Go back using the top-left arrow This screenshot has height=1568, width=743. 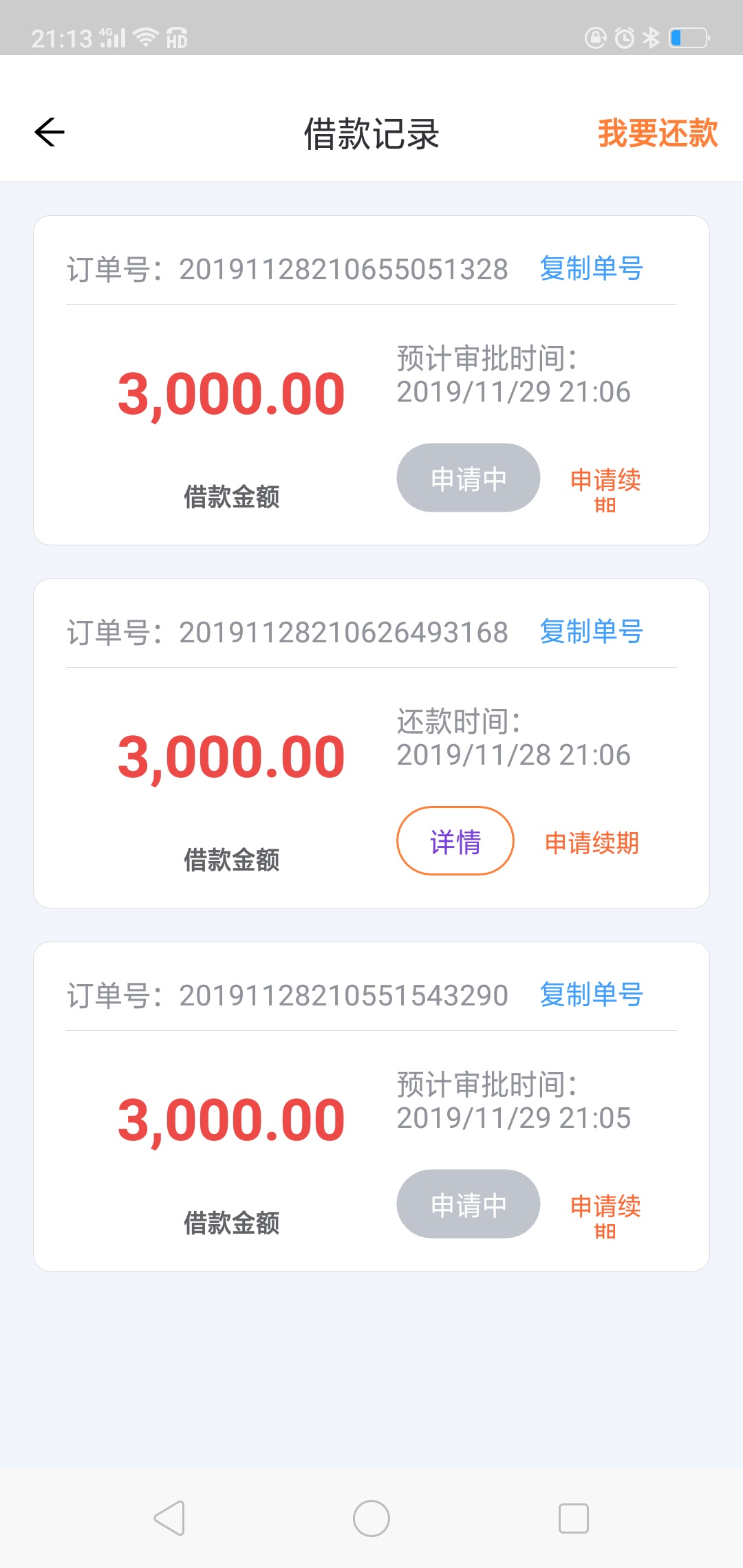pyautogui.click(x=50, y=132)
